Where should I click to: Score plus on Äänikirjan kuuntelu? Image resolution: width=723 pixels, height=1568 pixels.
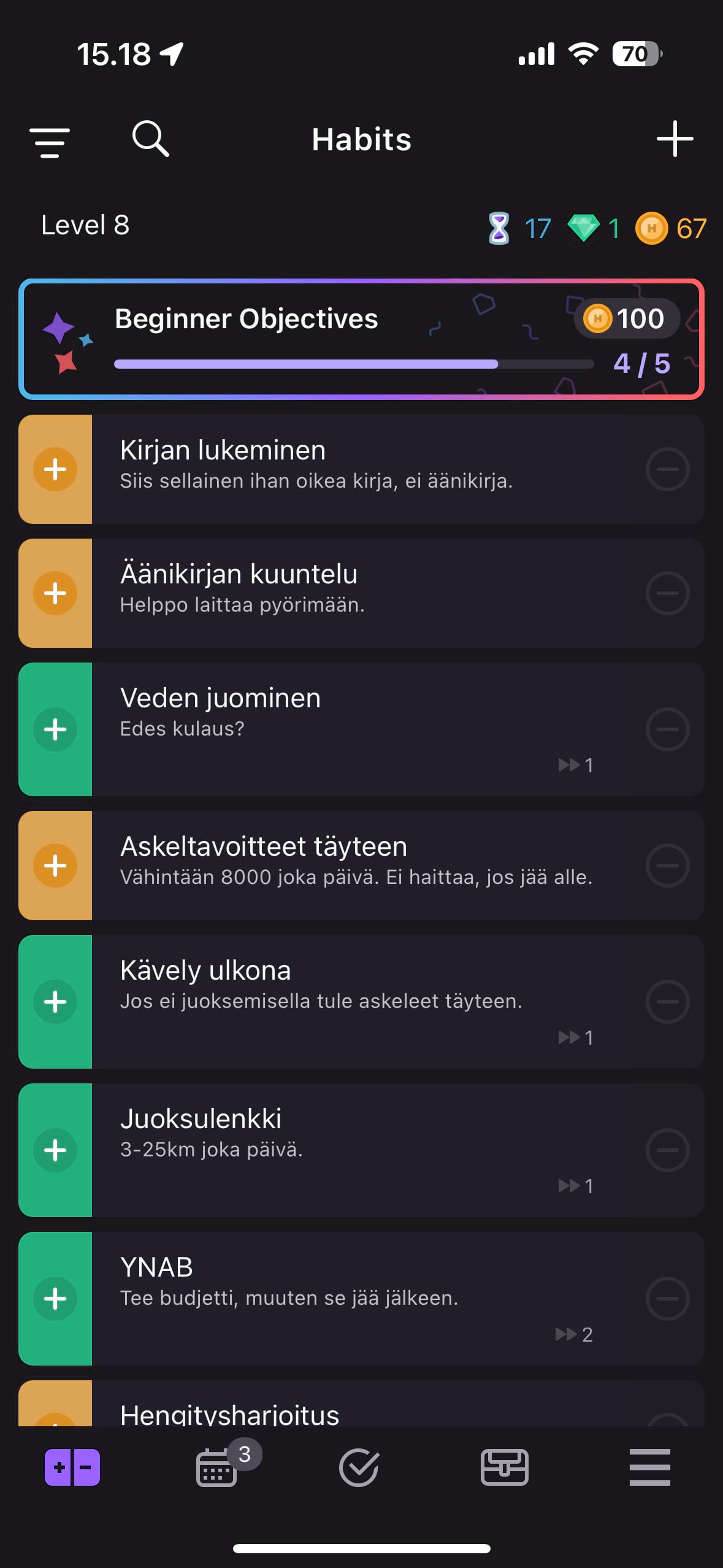55,593
